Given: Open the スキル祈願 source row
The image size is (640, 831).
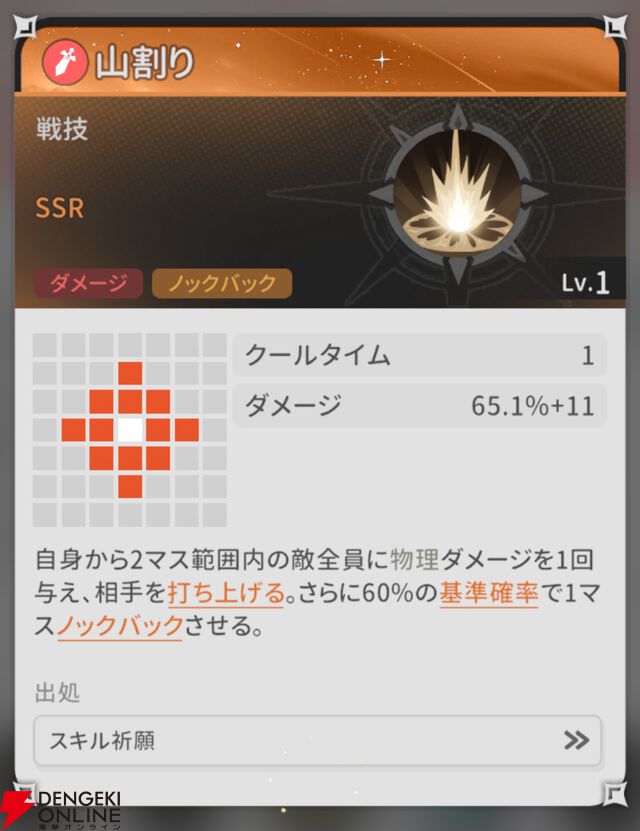Looking at the screenshot, I should coord(317,740).
